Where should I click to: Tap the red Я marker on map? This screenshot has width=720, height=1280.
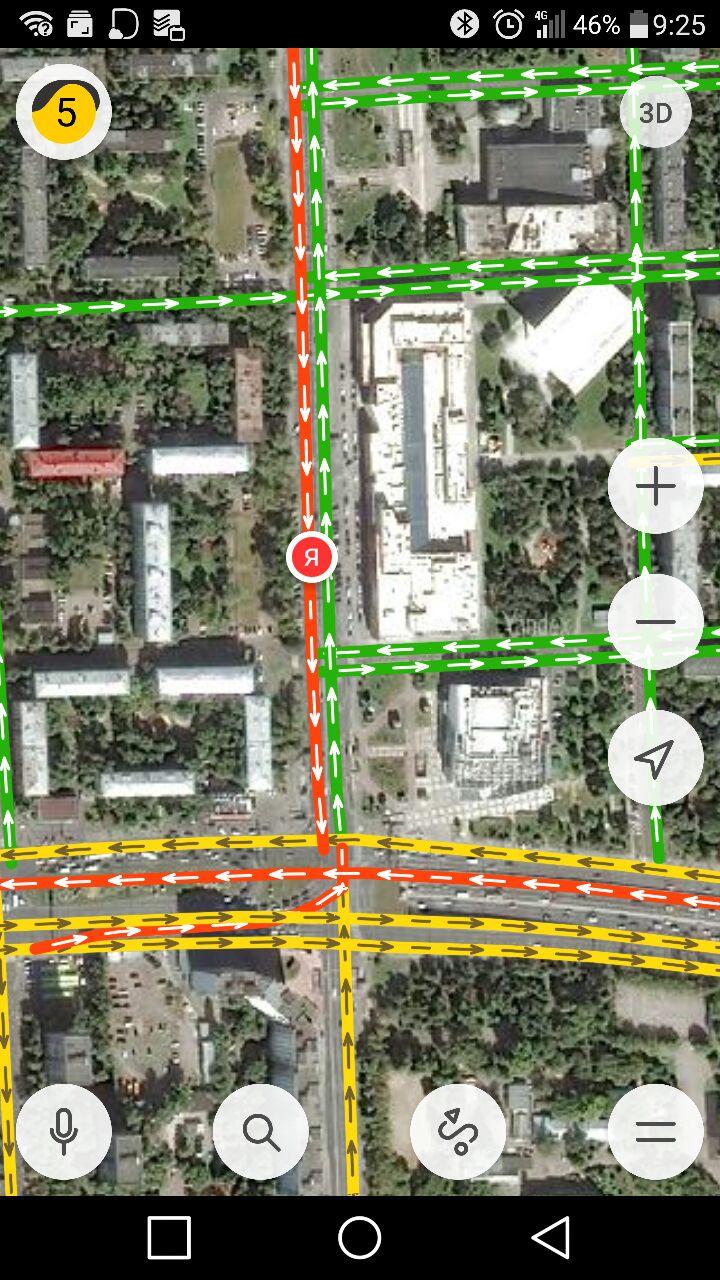click(x=312, y=557)
